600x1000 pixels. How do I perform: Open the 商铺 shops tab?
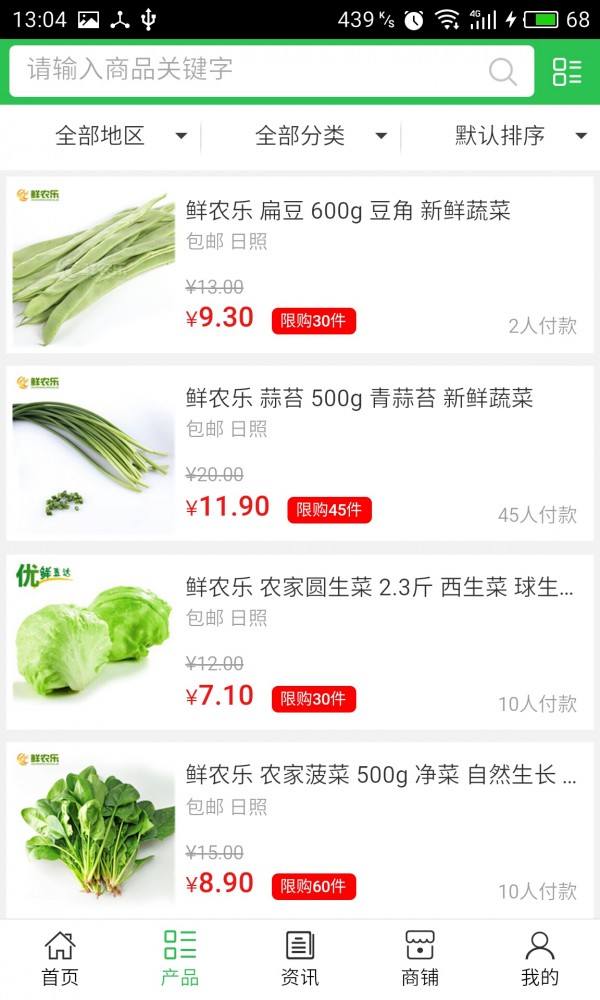click(420, 958)
